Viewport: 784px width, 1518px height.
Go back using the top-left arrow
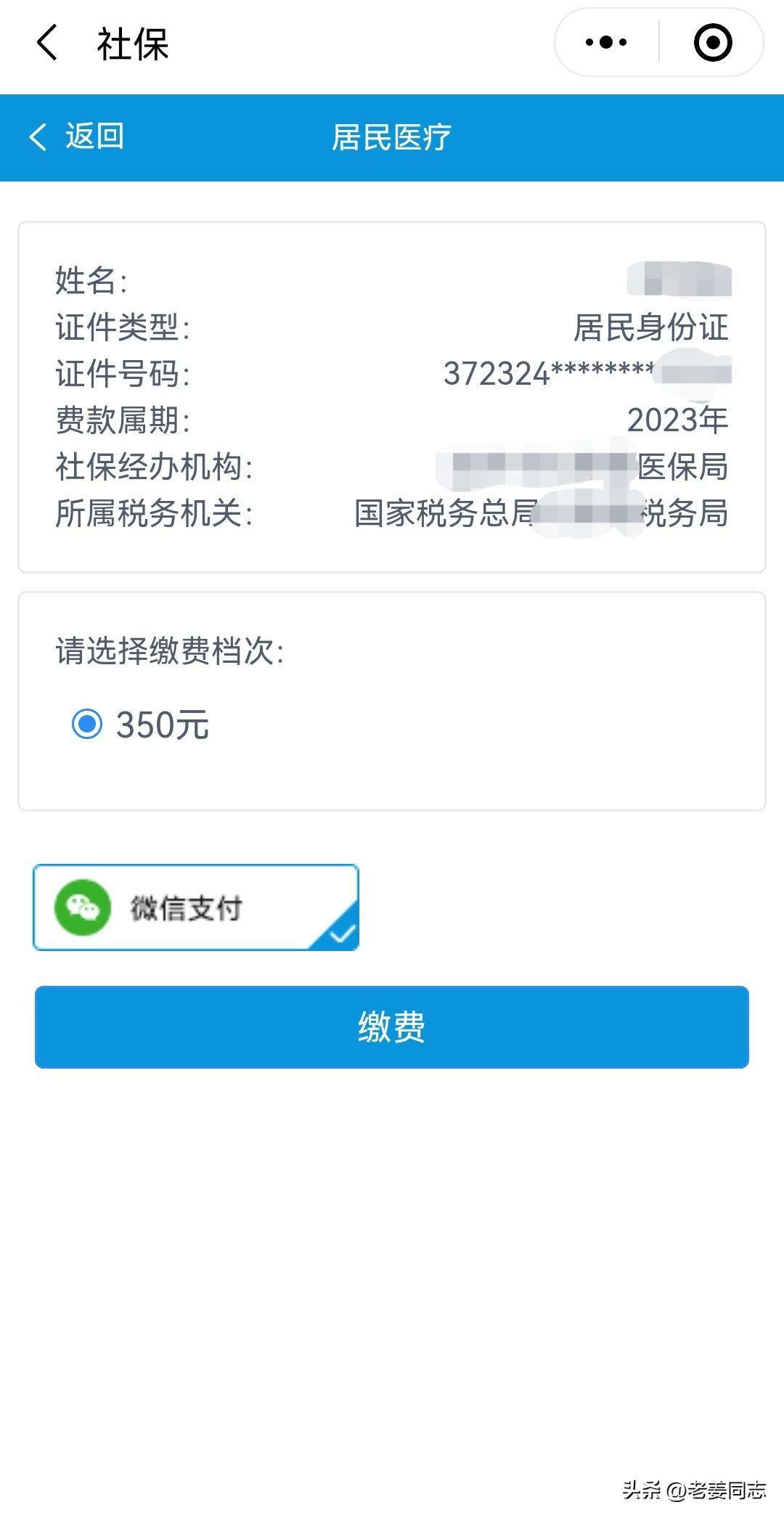point(47,42)
